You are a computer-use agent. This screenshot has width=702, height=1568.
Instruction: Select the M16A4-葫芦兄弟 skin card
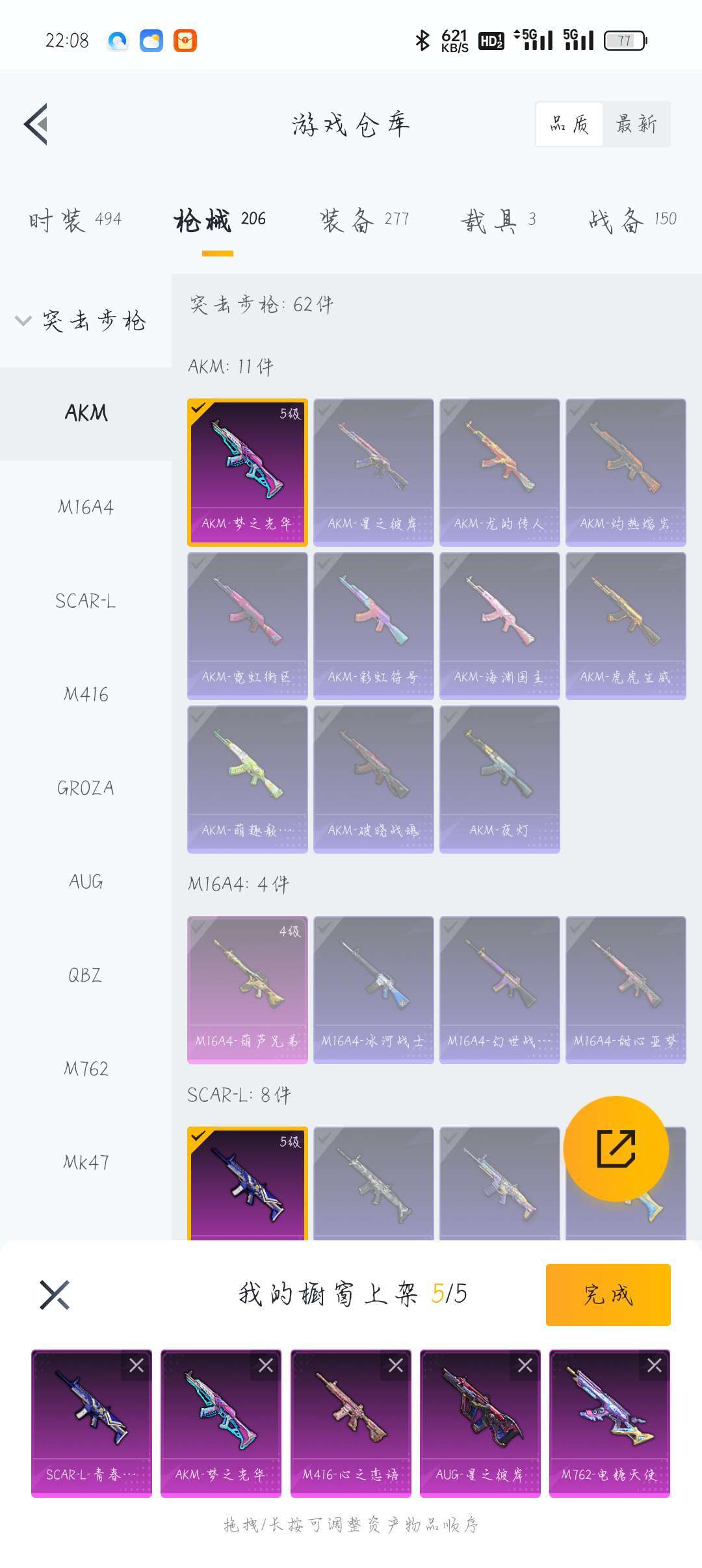[247, 989]
